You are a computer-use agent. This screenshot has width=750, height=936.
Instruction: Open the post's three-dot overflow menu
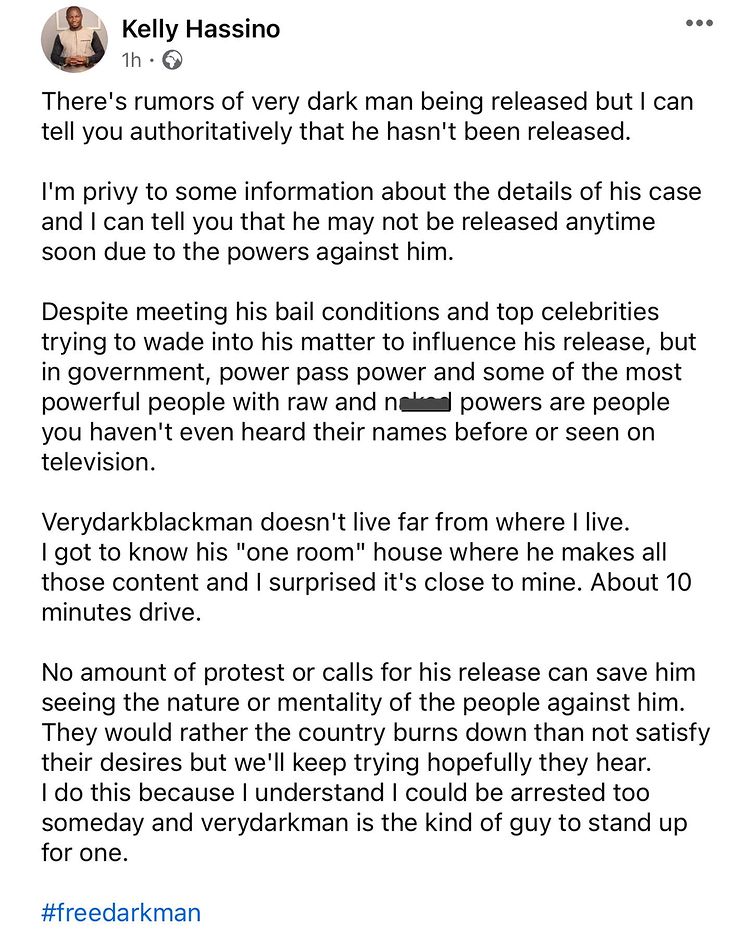tap(699, 23)
